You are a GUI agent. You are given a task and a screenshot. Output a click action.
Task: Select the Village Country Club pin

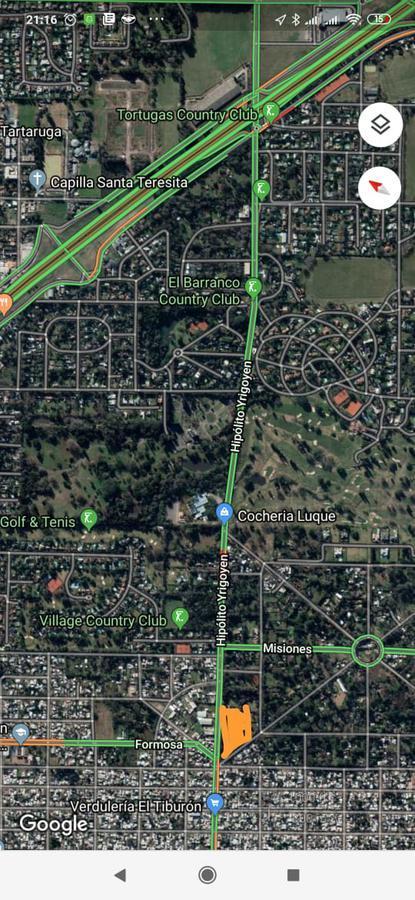point(180,619)
